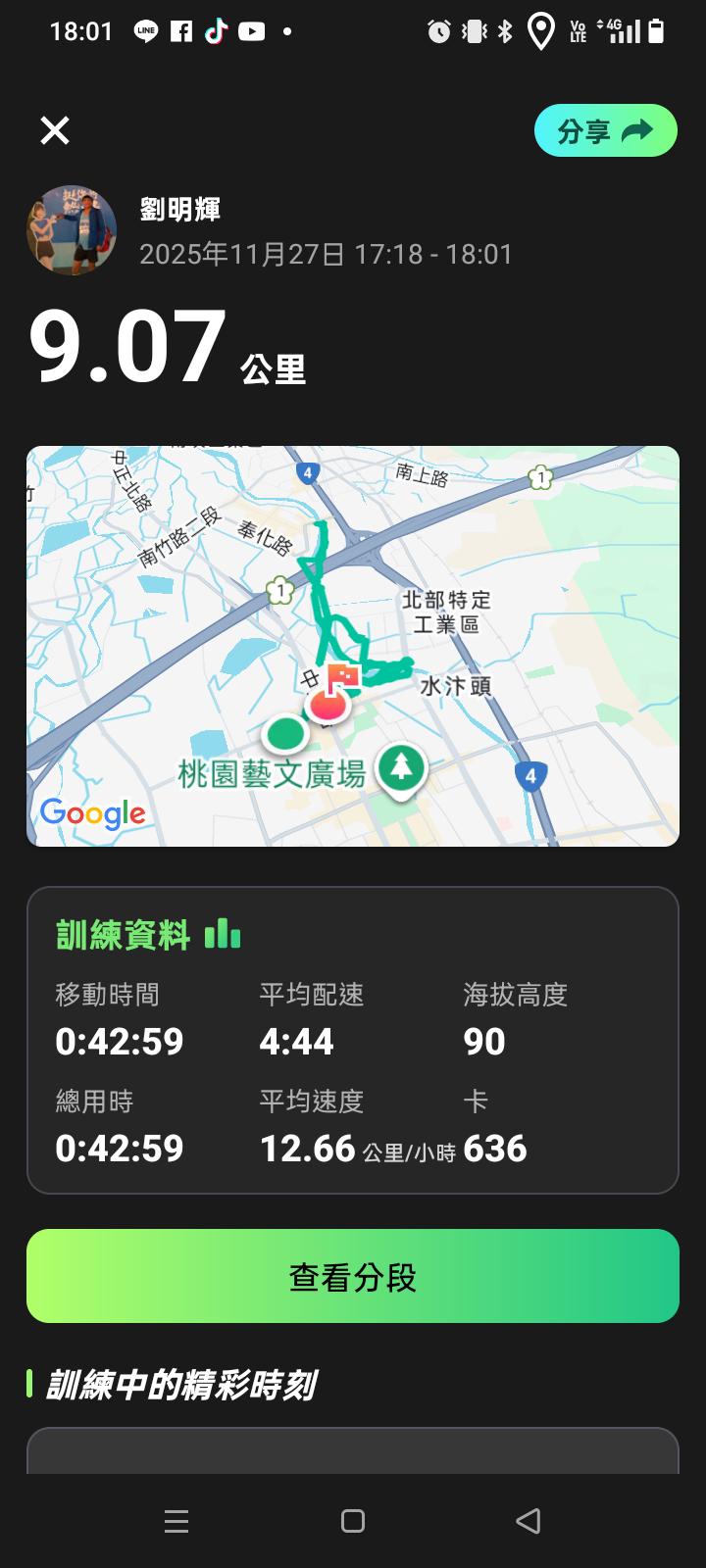This screenshot has width=706, height=1568.
Task: Close the workout summary screen
Action: pos(55,130)
